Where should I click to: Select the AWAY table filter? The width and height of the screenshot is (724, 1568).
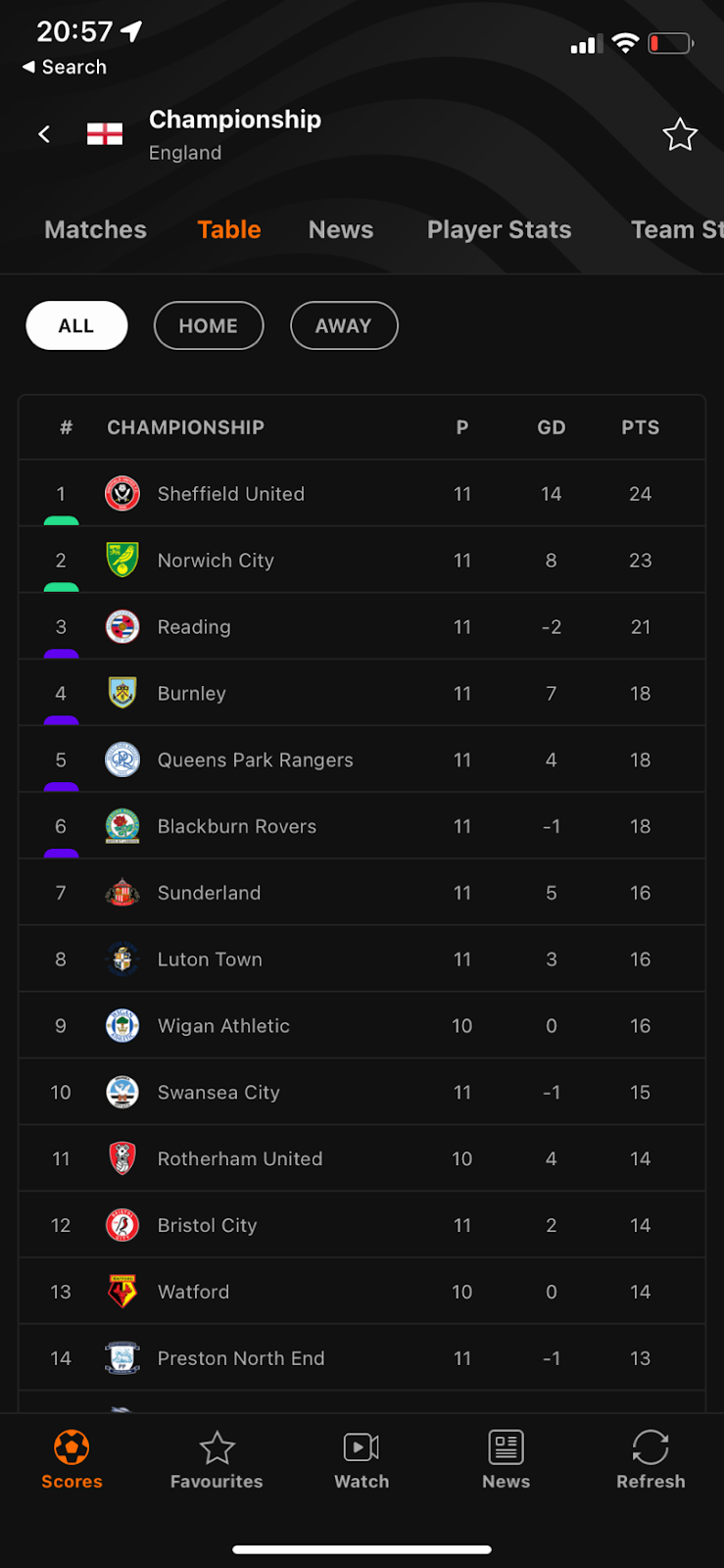(343, 325)
